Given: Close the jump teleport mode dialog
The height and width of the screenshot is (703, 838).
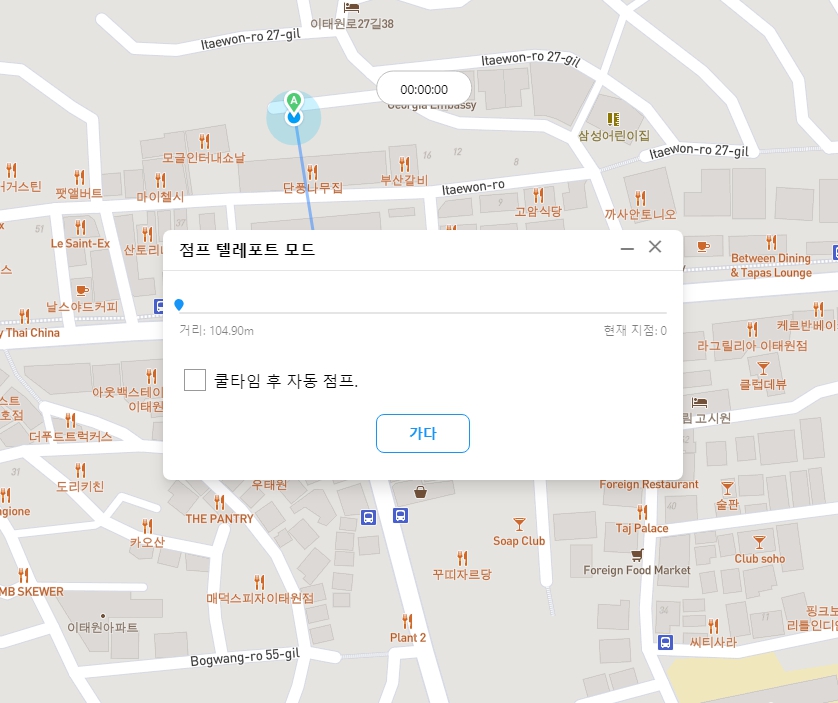Looking at the screenshot, I should click(655, 247).
